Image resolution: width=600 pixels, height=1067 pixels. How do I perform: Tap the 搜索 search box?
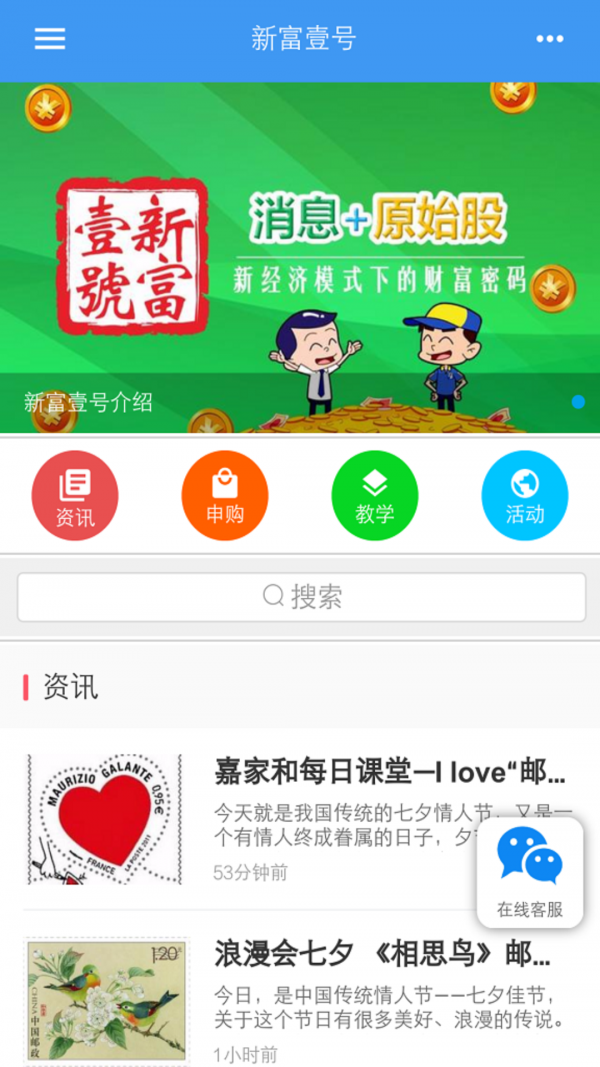tap(300, 597)
